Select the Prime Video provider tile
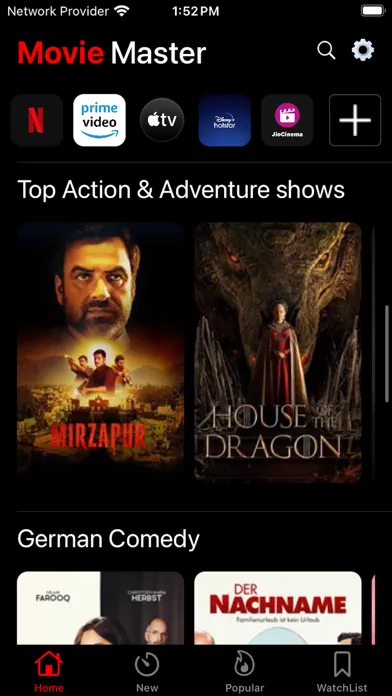The width and height of the screenshot is (392, 696). [x=99, y=120]
